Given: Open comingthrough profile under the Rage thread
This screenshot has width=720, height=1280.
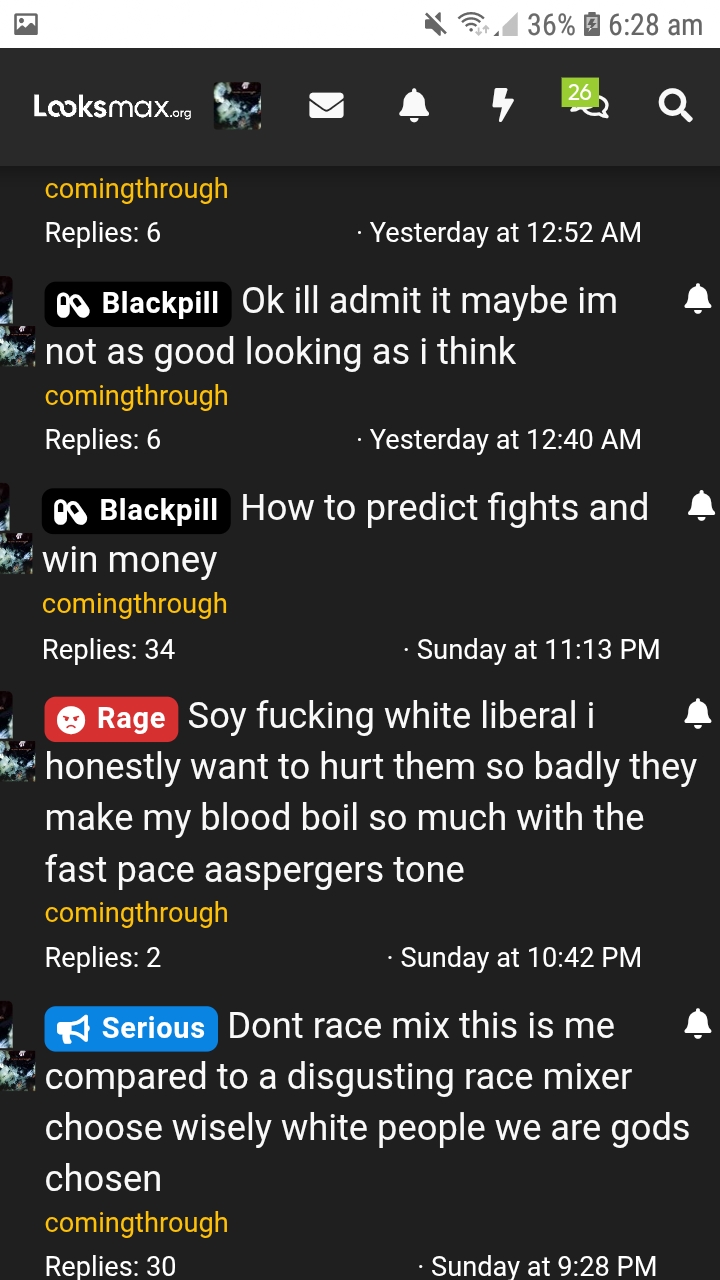Looking at the screenshot, I should click(x=136, y=913).
